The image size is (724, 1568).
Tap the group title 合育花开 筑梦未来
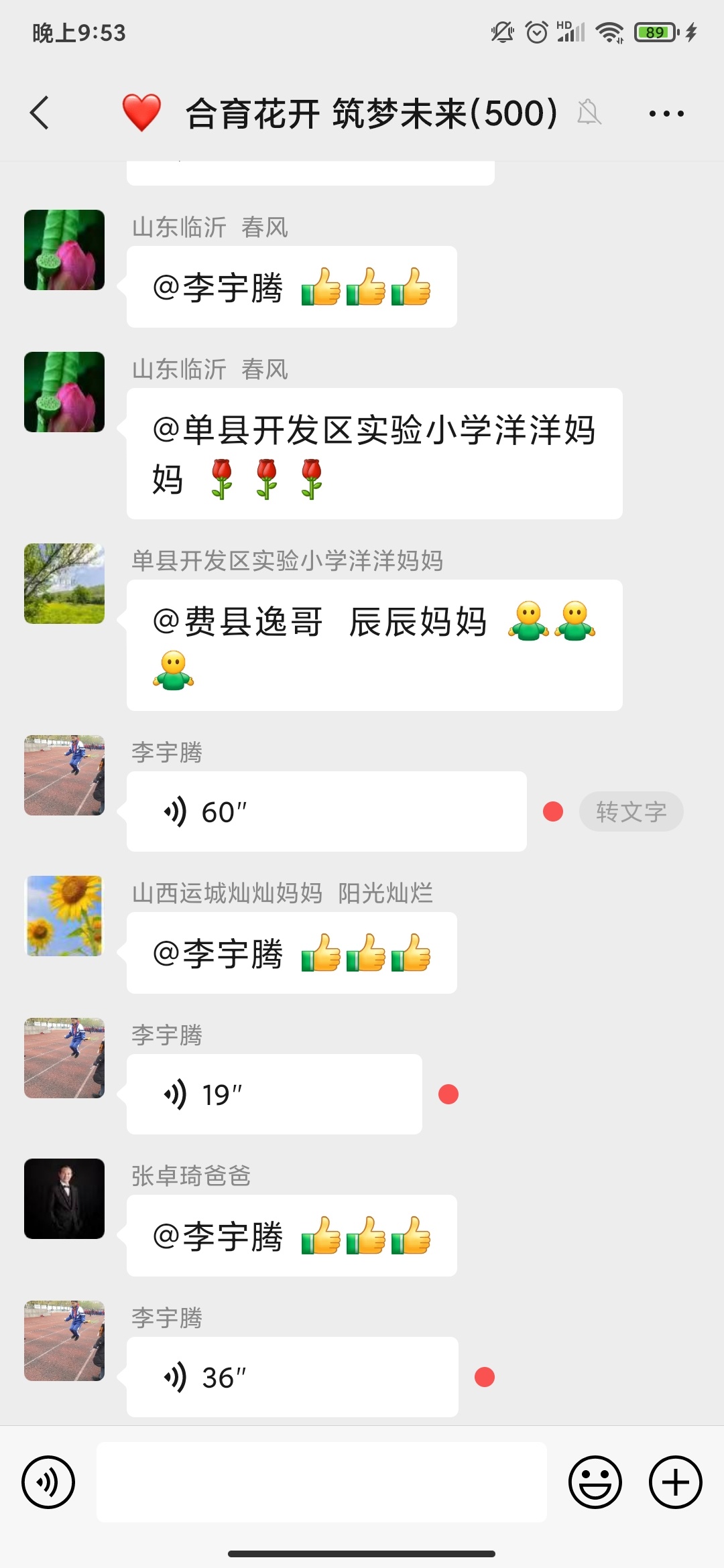pyautogui.click(x=369, y=113)
